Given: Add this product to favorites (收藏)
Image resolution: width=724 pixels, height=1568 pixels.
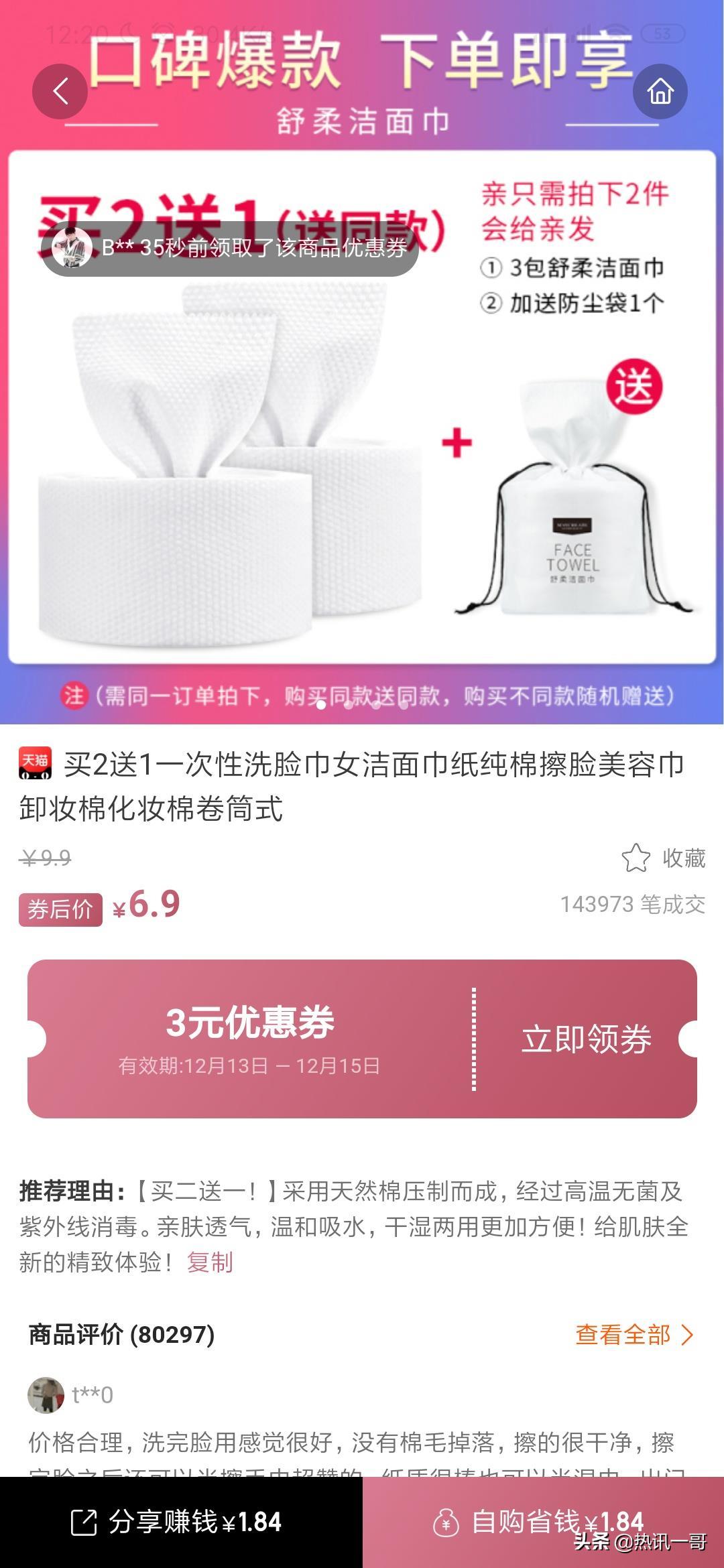Looking at the screenshot, I should point(664,858).
